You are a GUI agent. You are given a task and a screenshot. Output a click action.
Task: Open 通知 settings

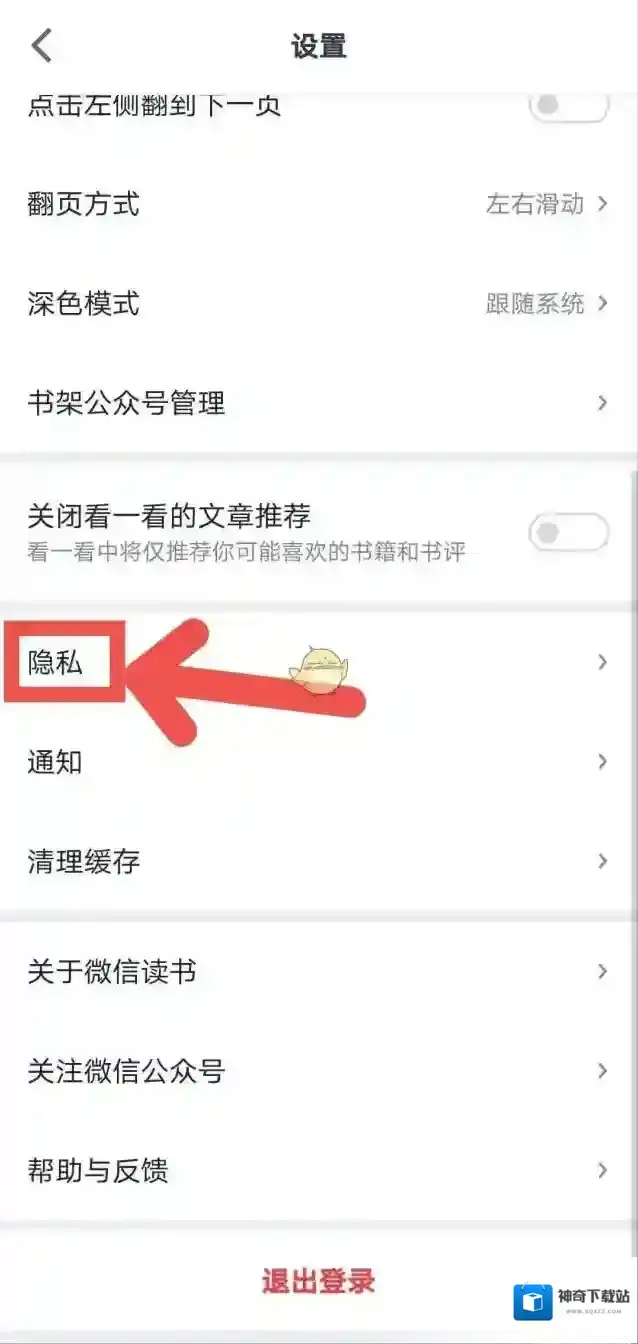click(318, 762)
